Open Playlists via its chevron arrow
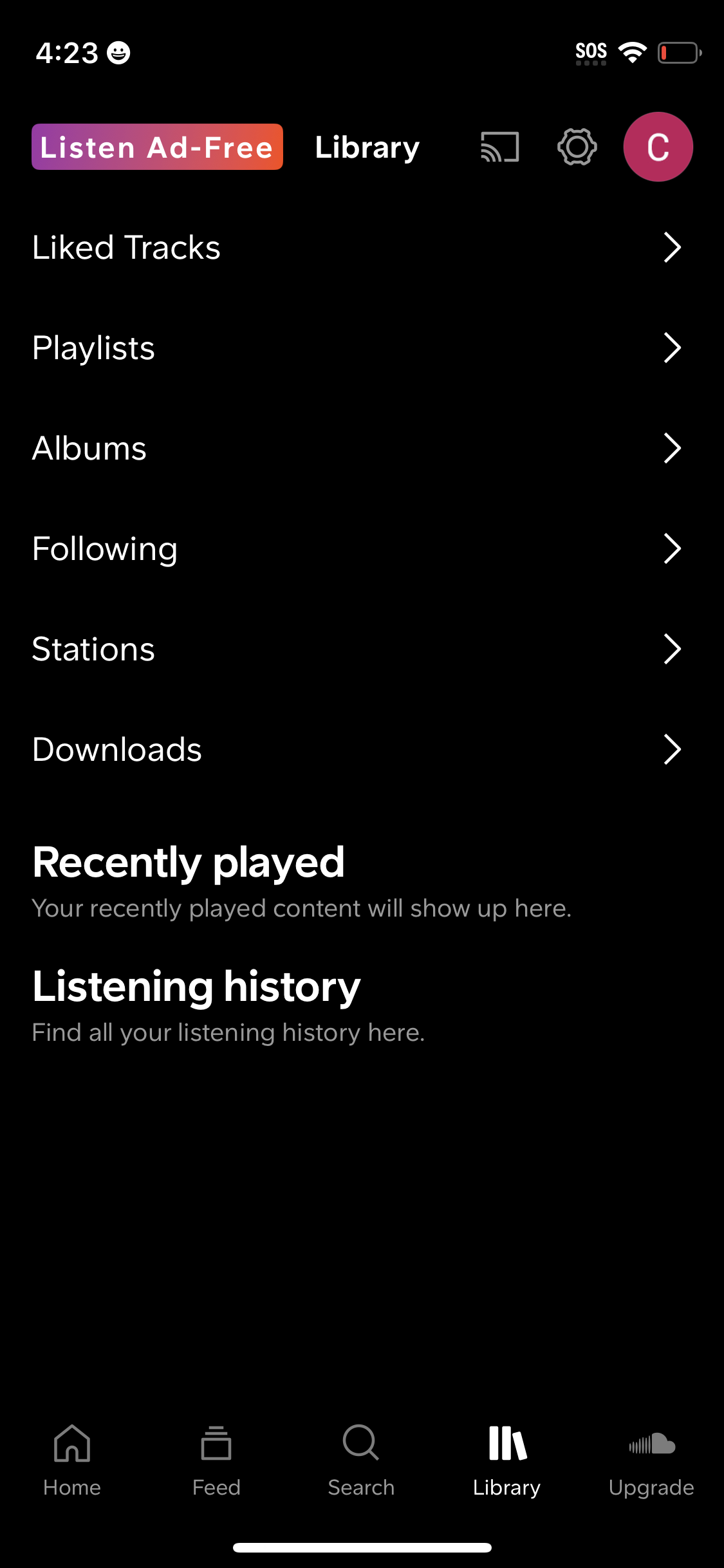This screenshot has height=1568, width=724. (x=672, y=348)
